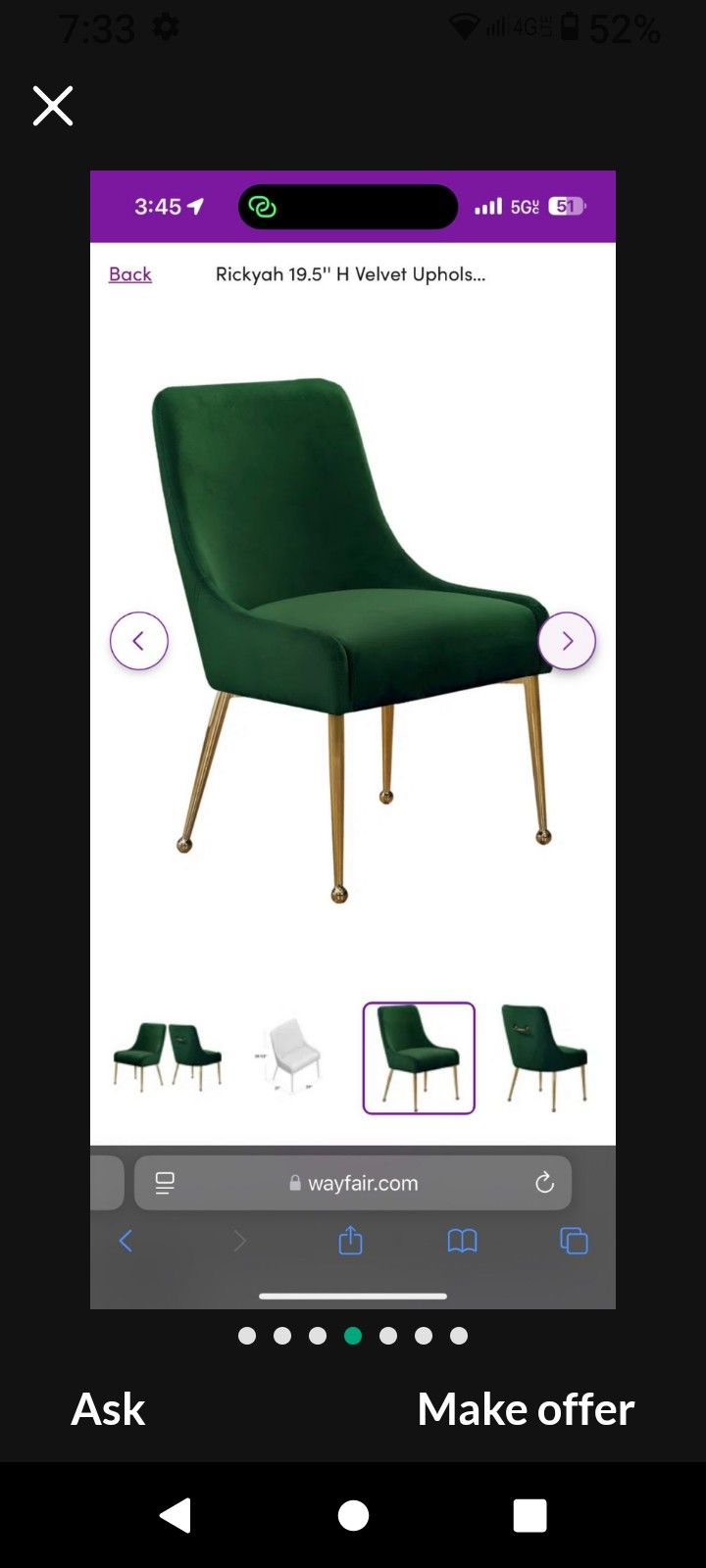The width and height of the screenshot is (706, 1568).
Task: Go back with the system back button
Action: 176,1515
